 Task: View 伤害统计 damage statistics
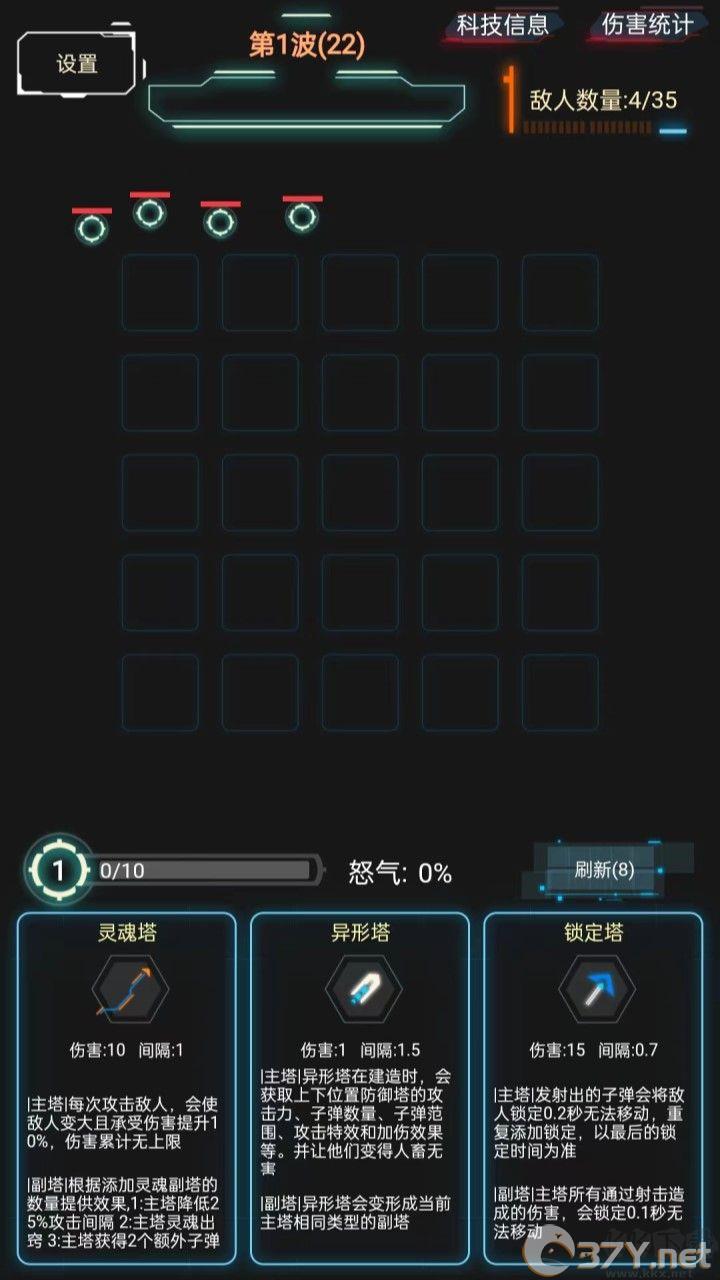[x=647, y=26]
